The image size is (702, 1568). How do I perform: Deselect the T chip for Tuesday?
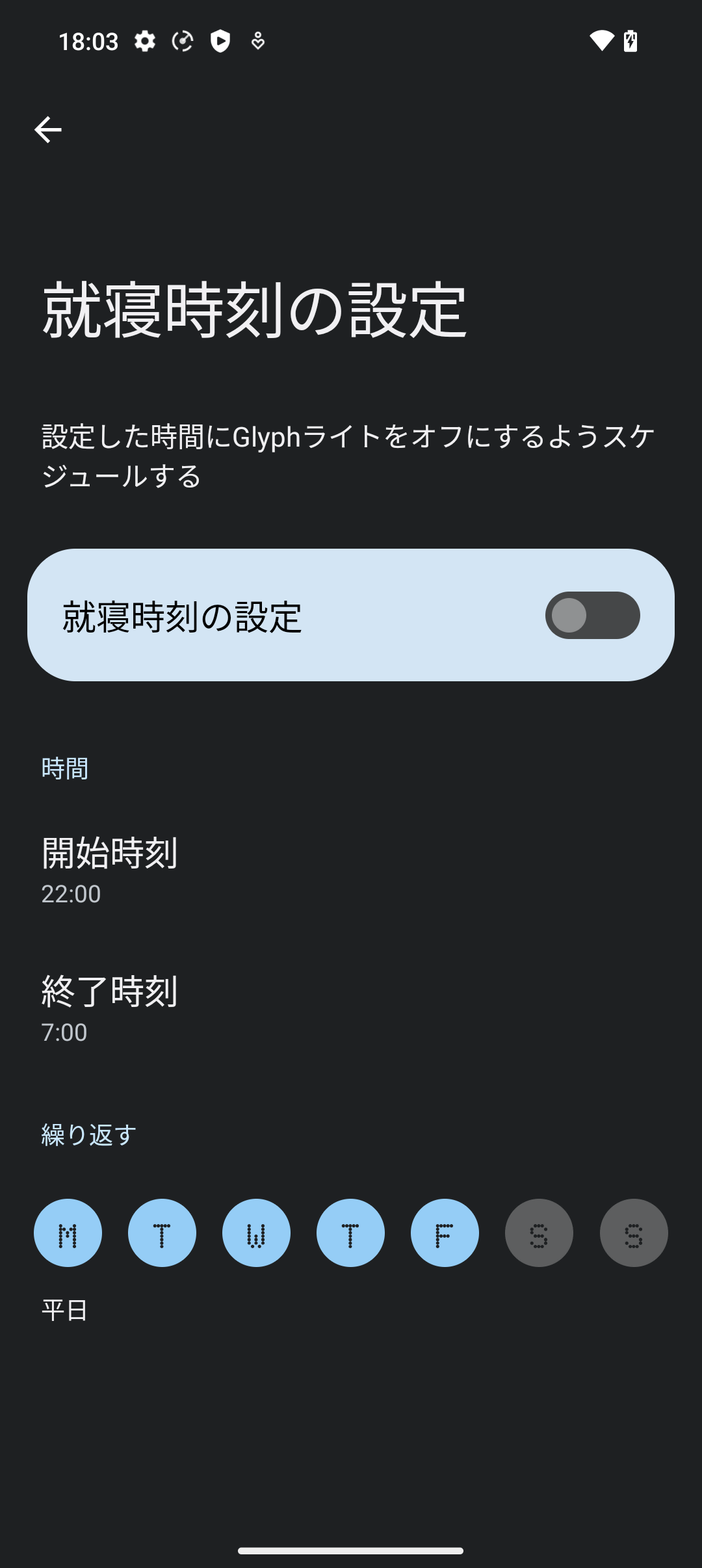pos(162,1233)
